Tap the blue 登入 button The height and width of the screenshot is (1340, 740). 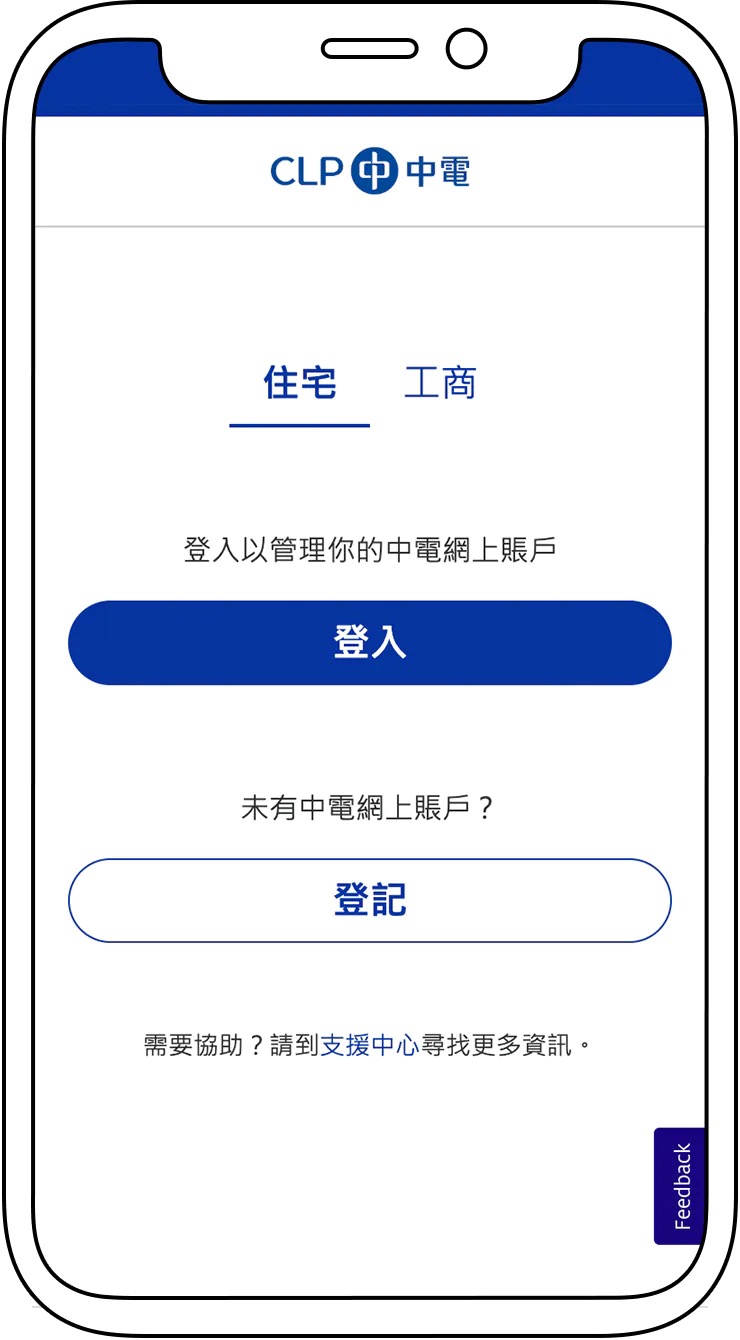pos(370,643)
